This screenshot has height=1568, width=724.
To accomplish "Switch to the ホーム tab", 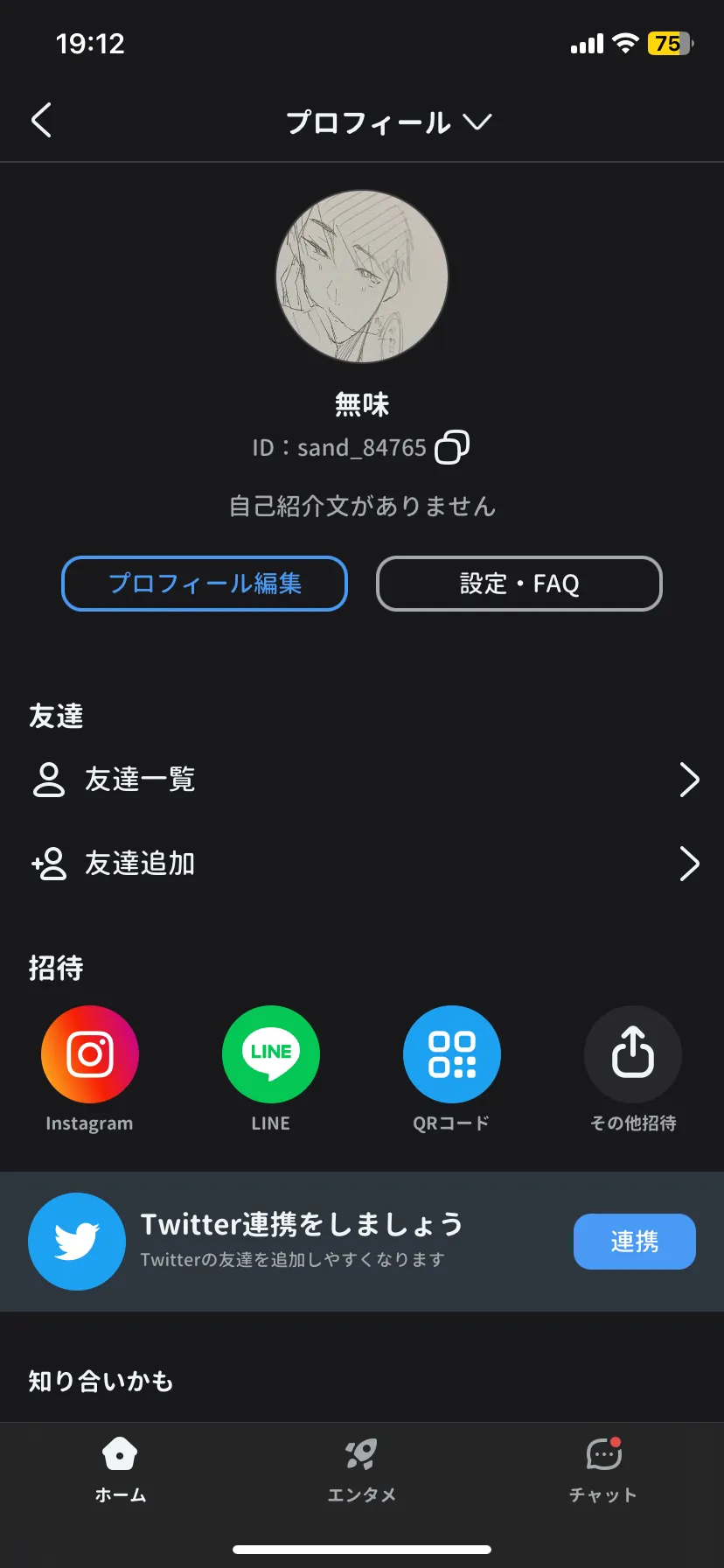I will 121,1470.
